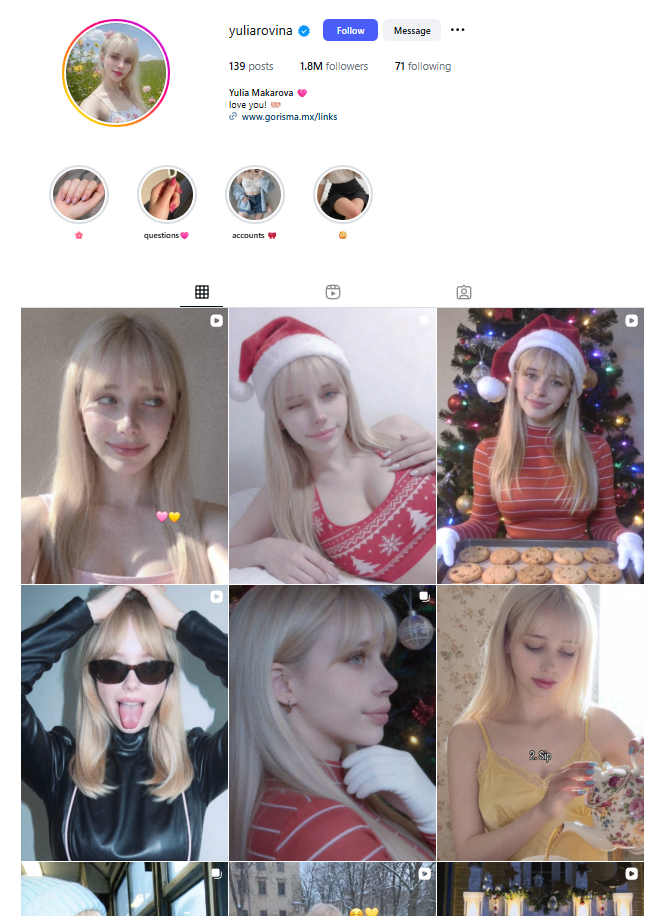Open the post with pink and yellow hearts

(x=124, y=445)
